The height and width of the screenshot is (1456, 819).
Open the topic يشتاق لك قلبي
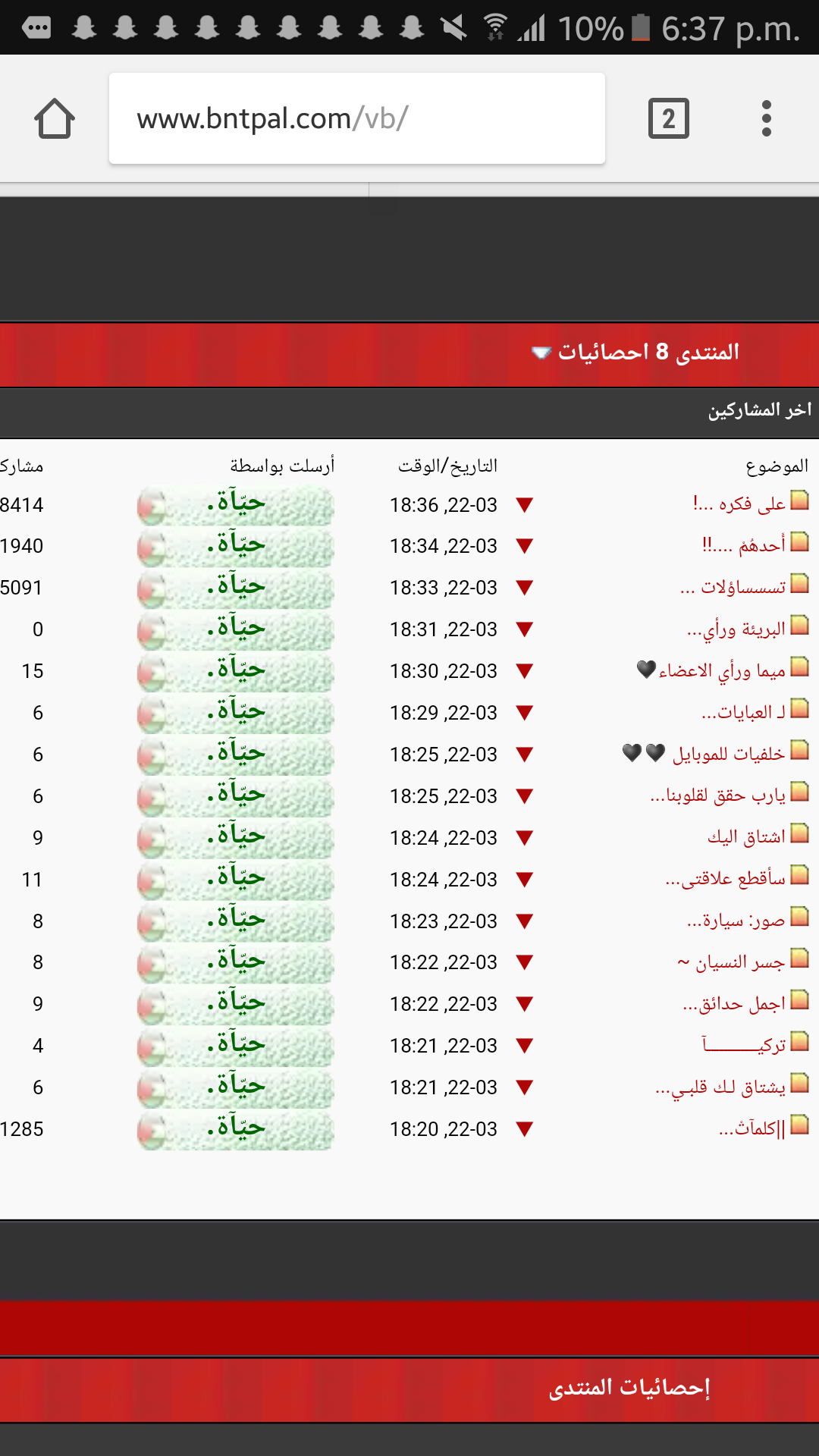point(720,1087)
